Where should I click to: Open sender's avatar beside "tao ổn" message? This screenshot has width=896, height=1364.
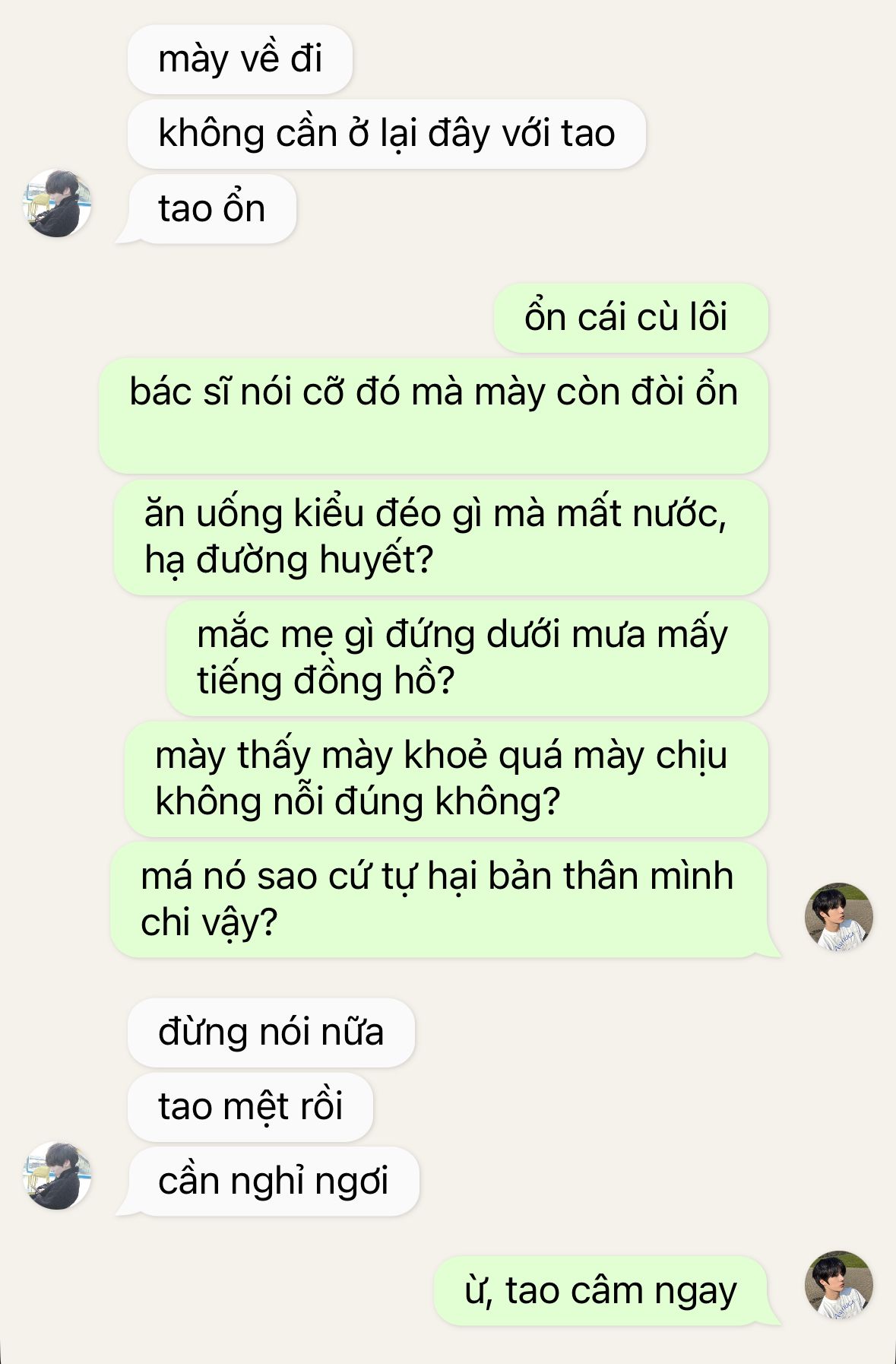(x=57, y=203)
